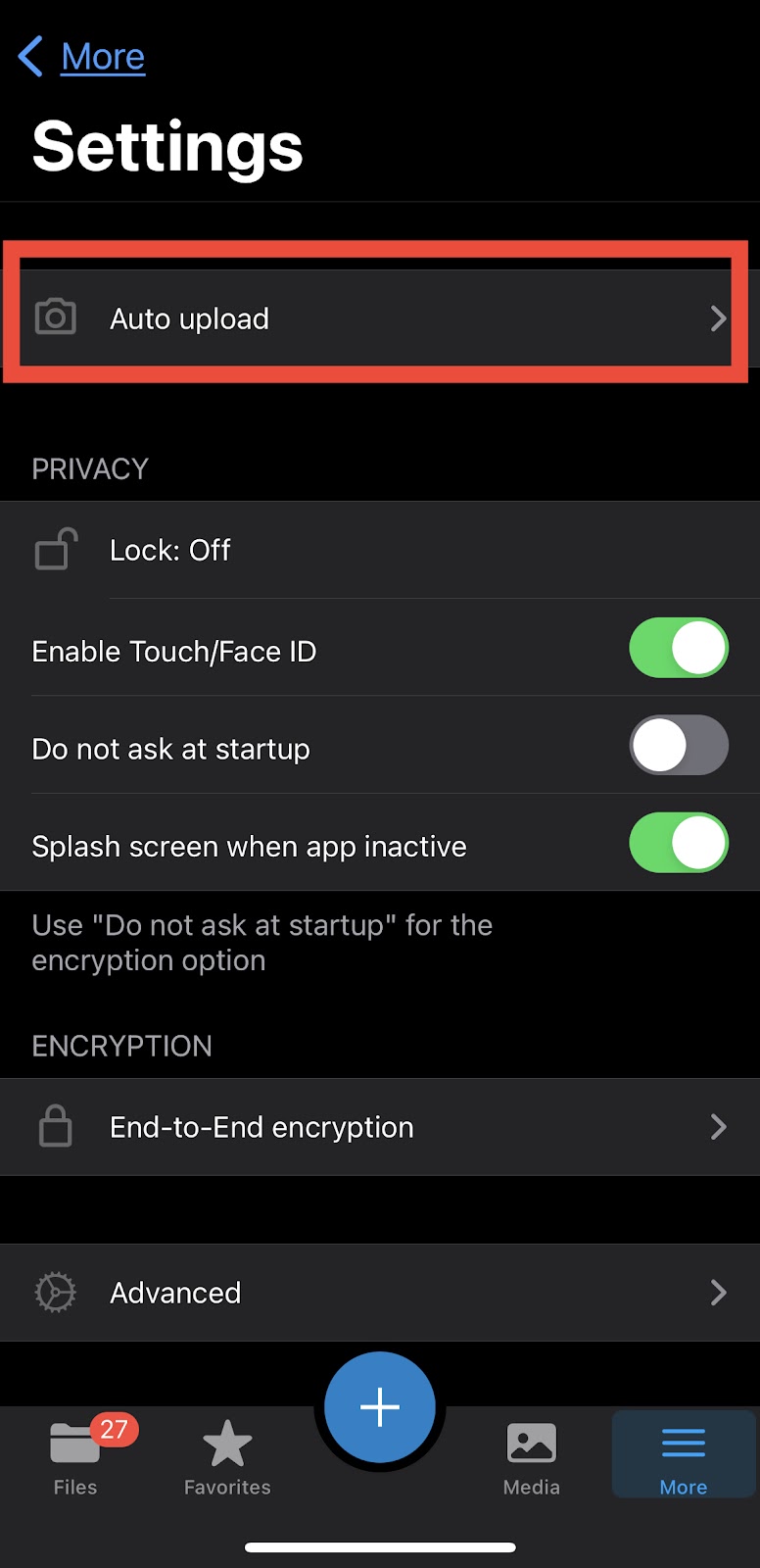Viewport: 760px width, 1568px height.
Task: Tap the blue plus button
Action: (x=380, y=1407)
